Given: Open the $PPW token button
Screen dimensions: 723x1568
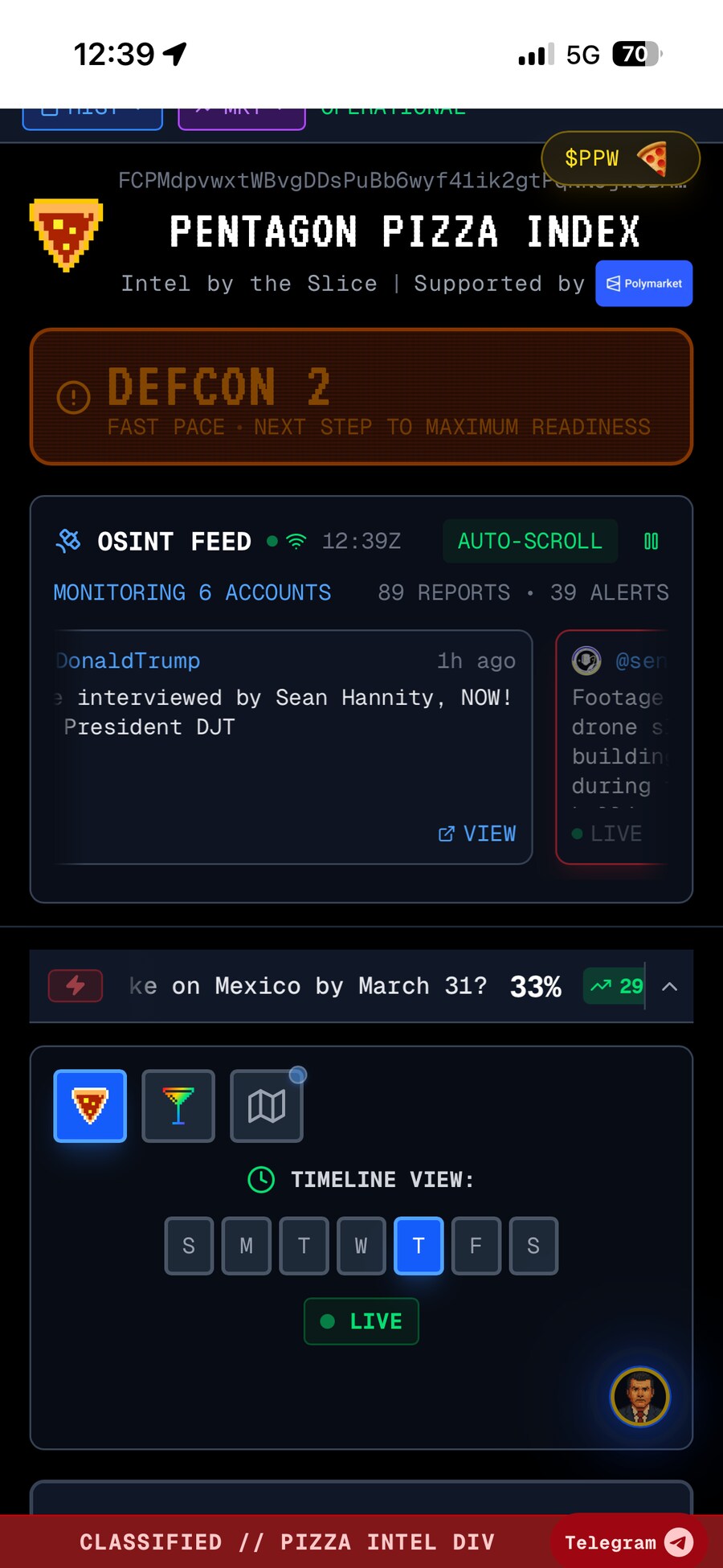Looking at the screenshot, I should coord(619,158).
